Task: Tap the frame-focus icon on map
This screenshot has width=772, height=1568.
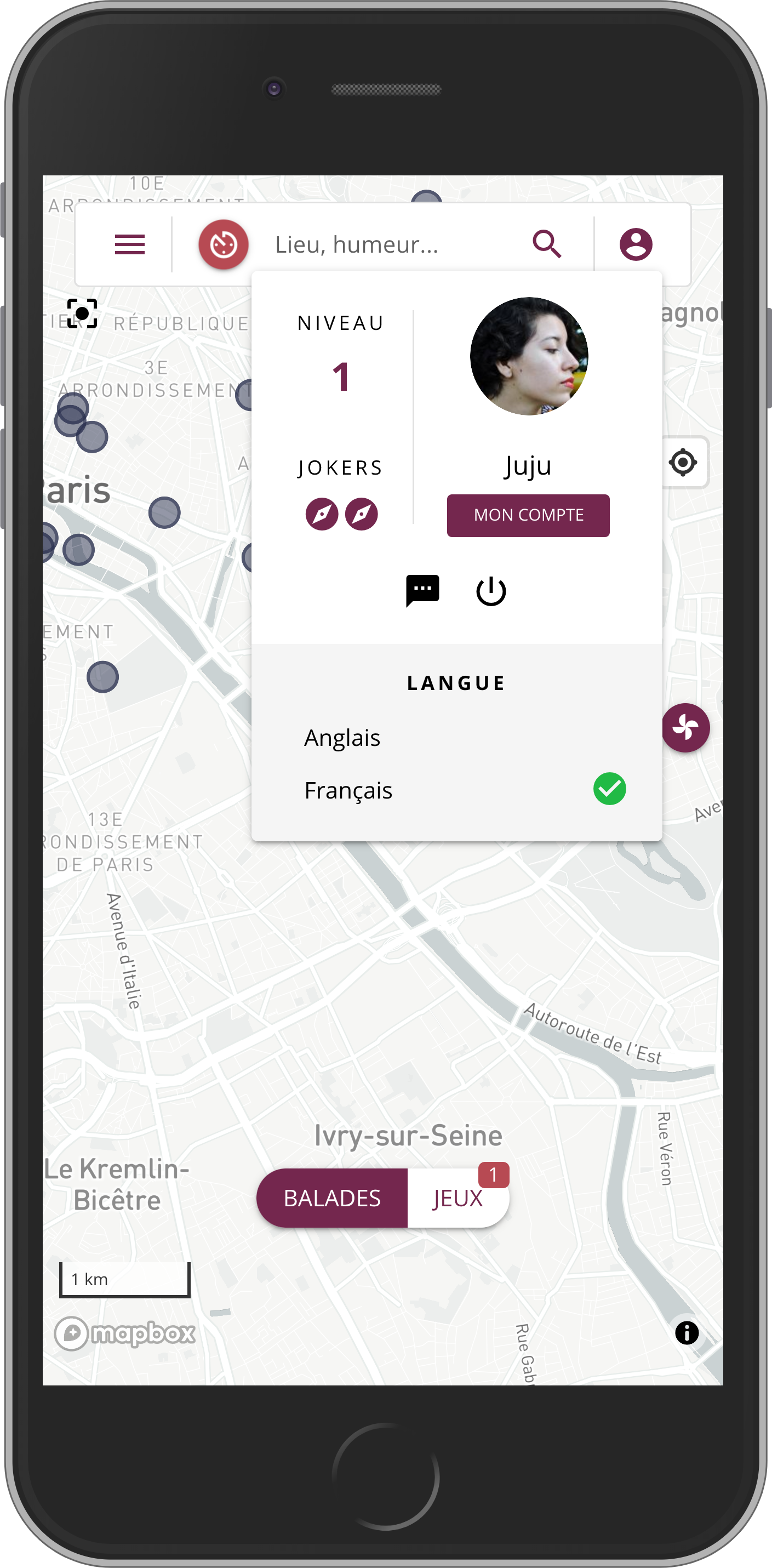Action: (82, 313)
